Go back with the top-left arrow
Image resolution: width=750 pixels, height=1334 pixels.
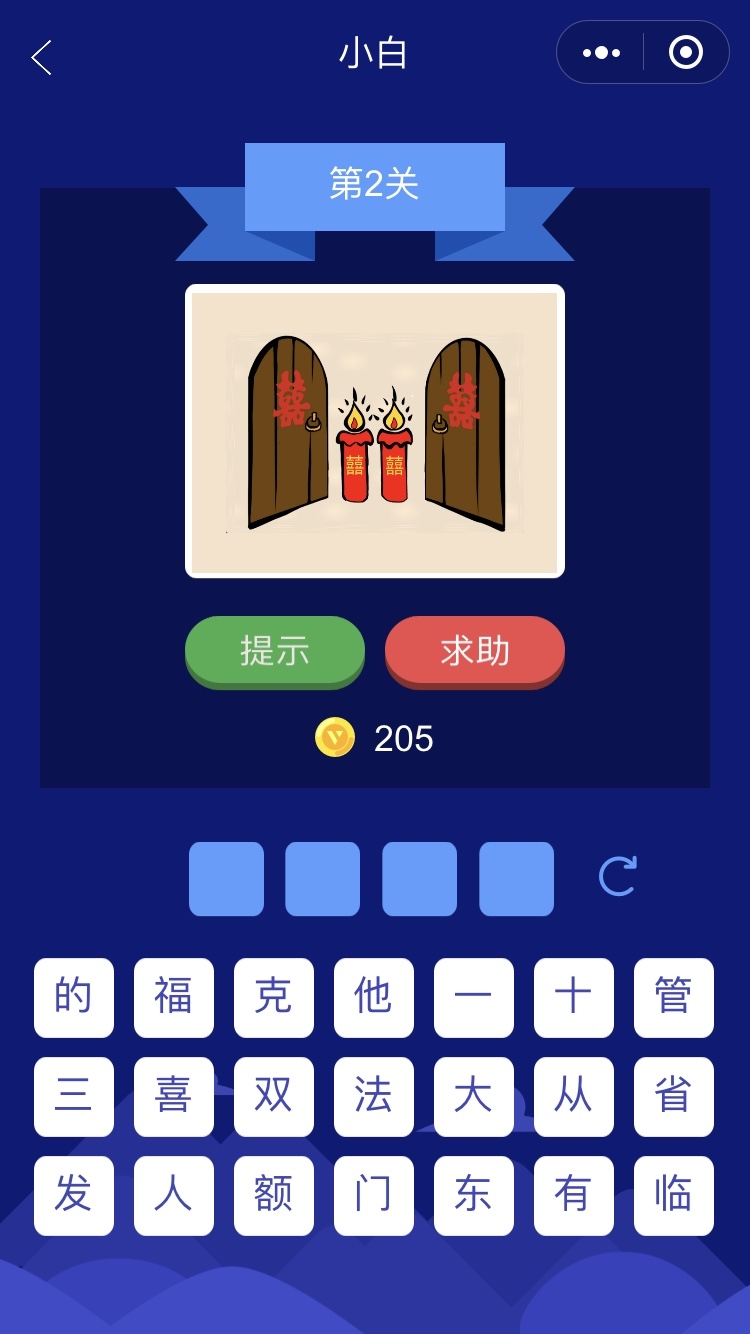click(41, 58)
